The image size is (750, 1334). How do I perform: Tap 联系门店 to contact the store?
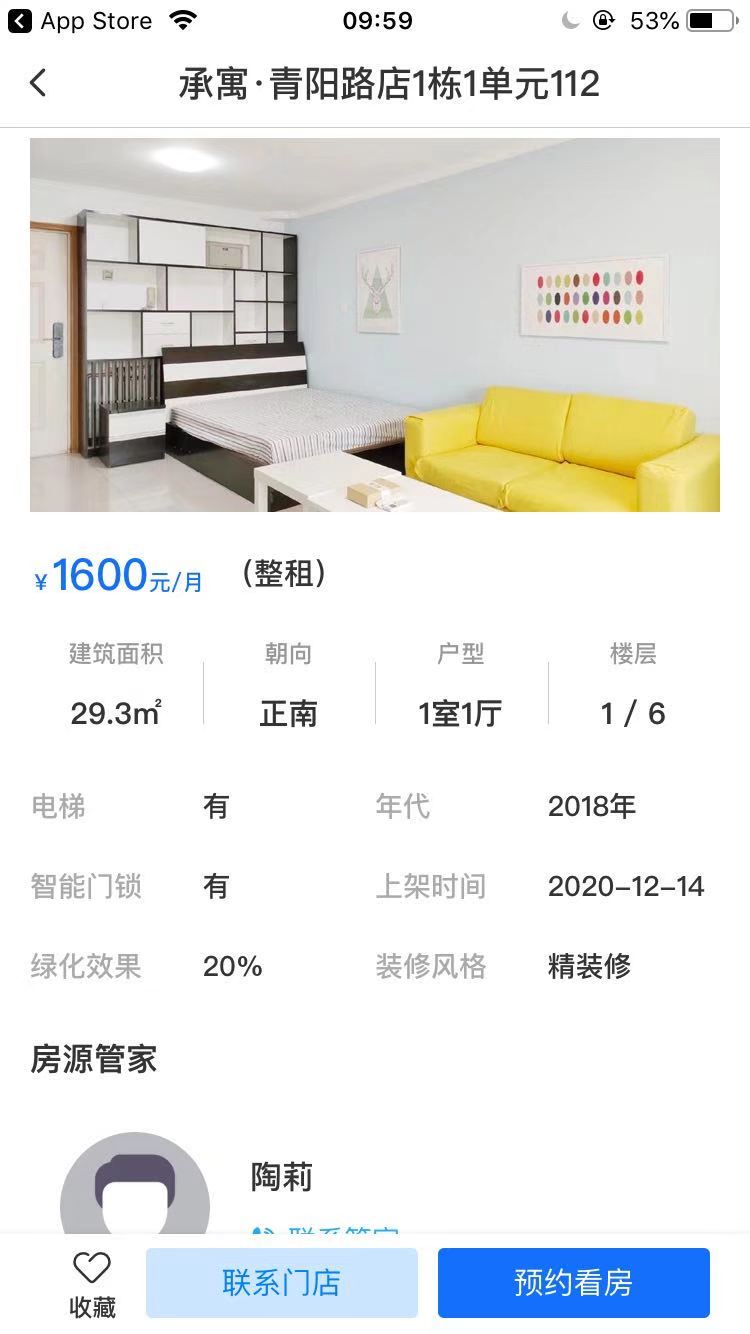(x=283, y=1283)
